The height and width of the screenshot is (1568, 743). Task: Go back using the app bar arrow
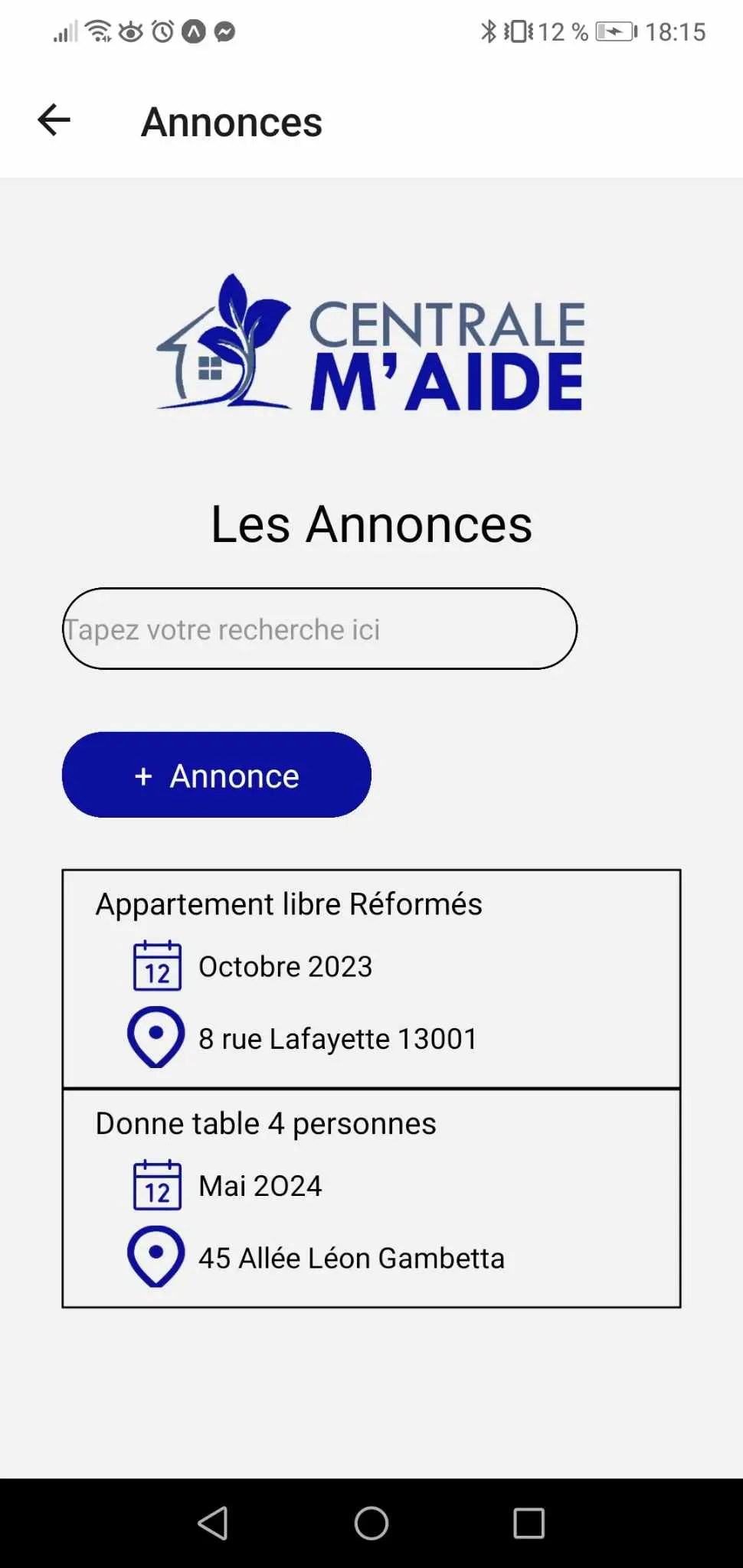tap(54, 120)
